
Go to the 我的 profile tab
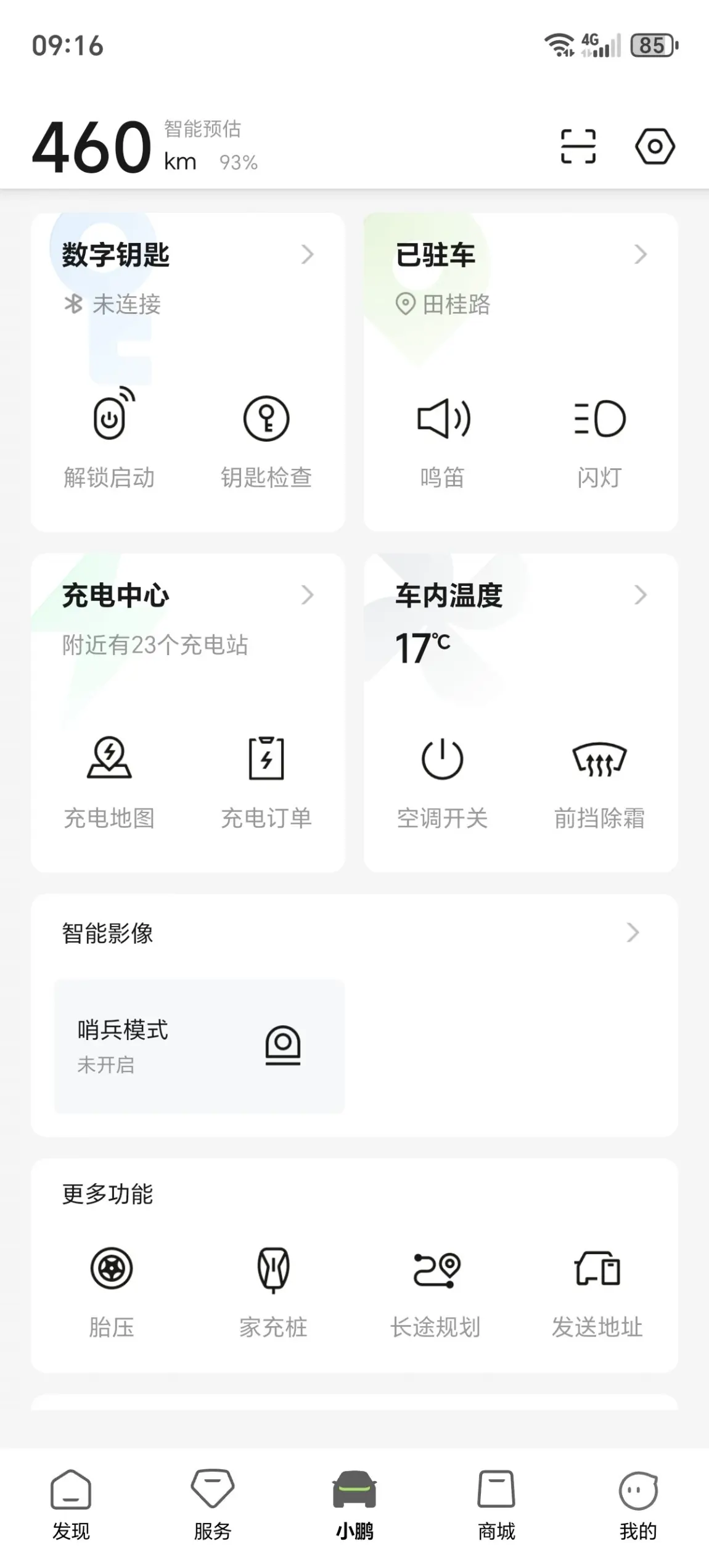[638, 1505]
